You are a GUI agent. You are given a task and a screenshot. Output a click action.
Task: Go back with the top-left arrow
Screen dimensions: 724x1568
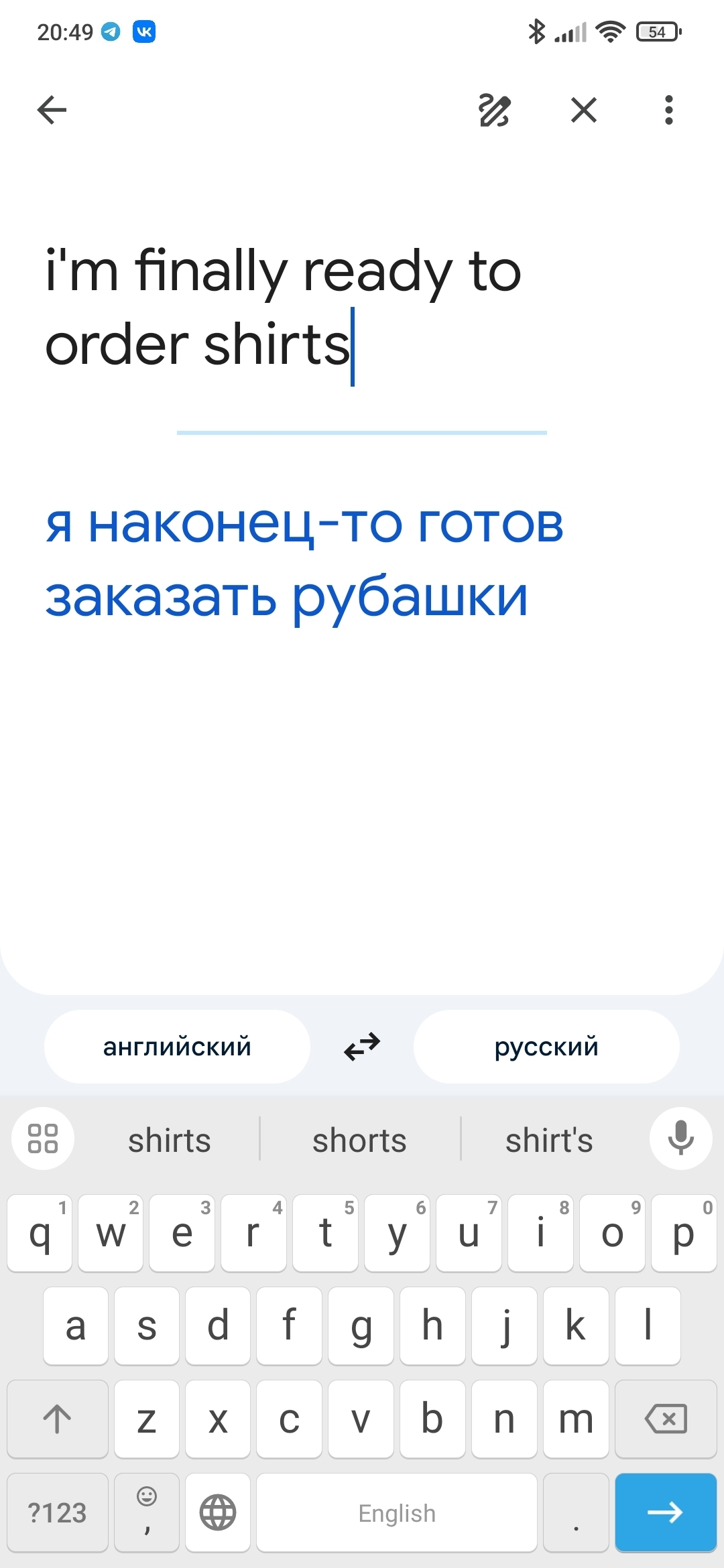[x=52, y=110]
